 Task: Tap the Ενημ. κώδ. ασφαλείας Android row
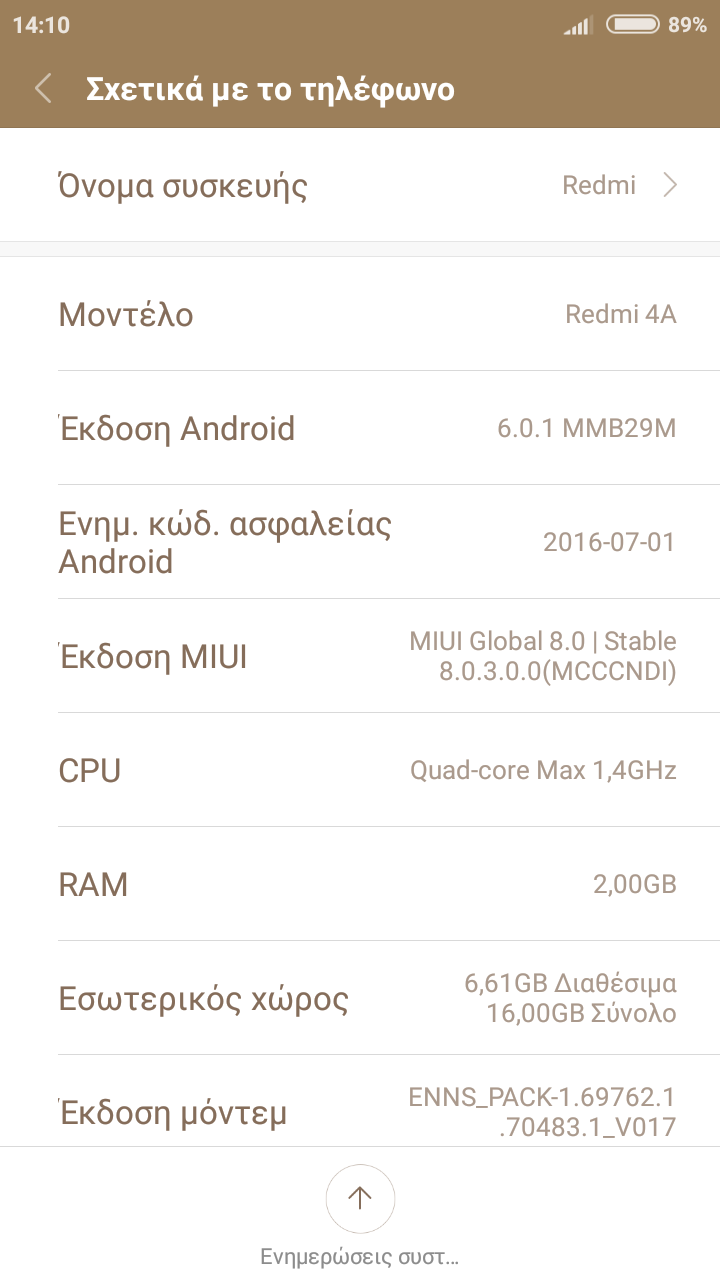tap(360, 543)
